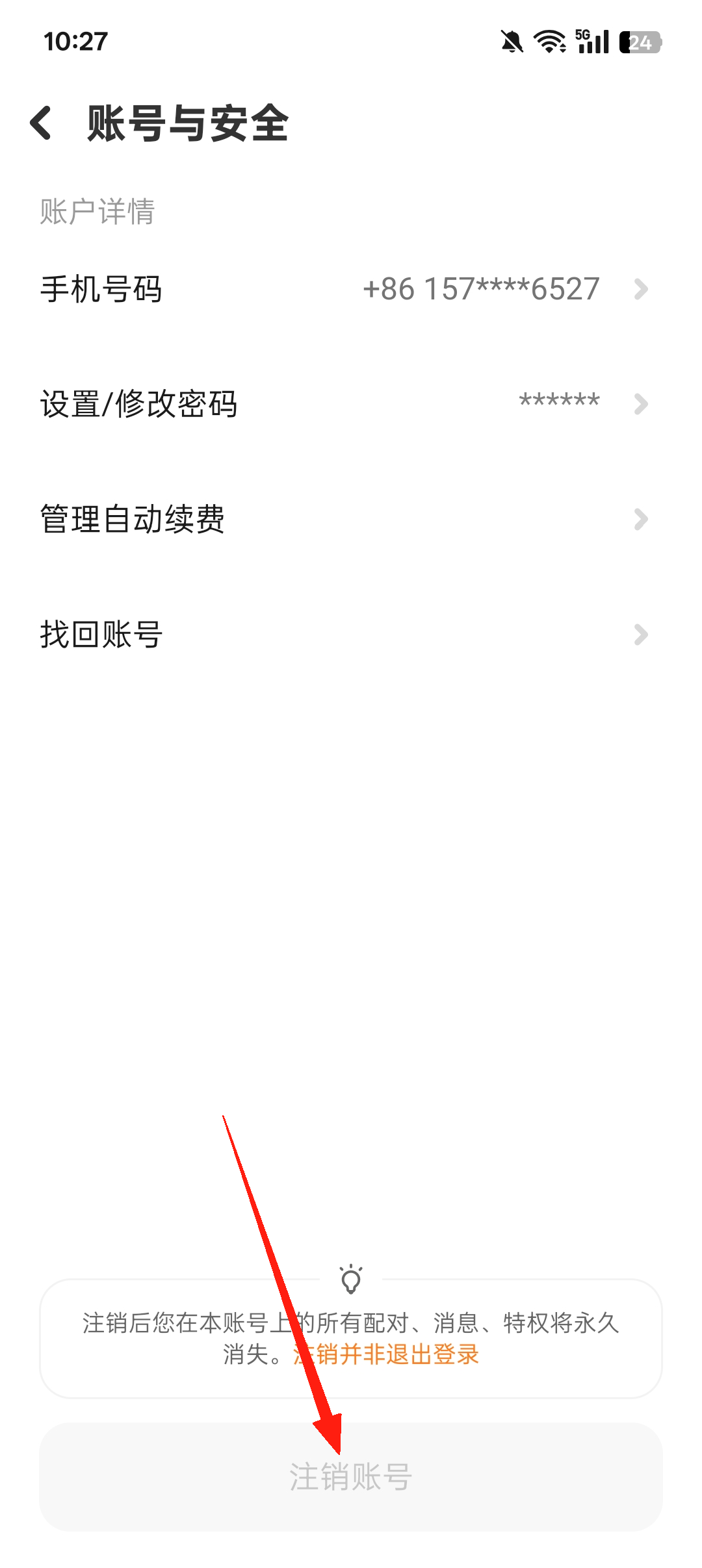Tap the chevron on the 设置/修改密码 row
The height and width of the screenshot is (1568, 702).
point(642,404)
